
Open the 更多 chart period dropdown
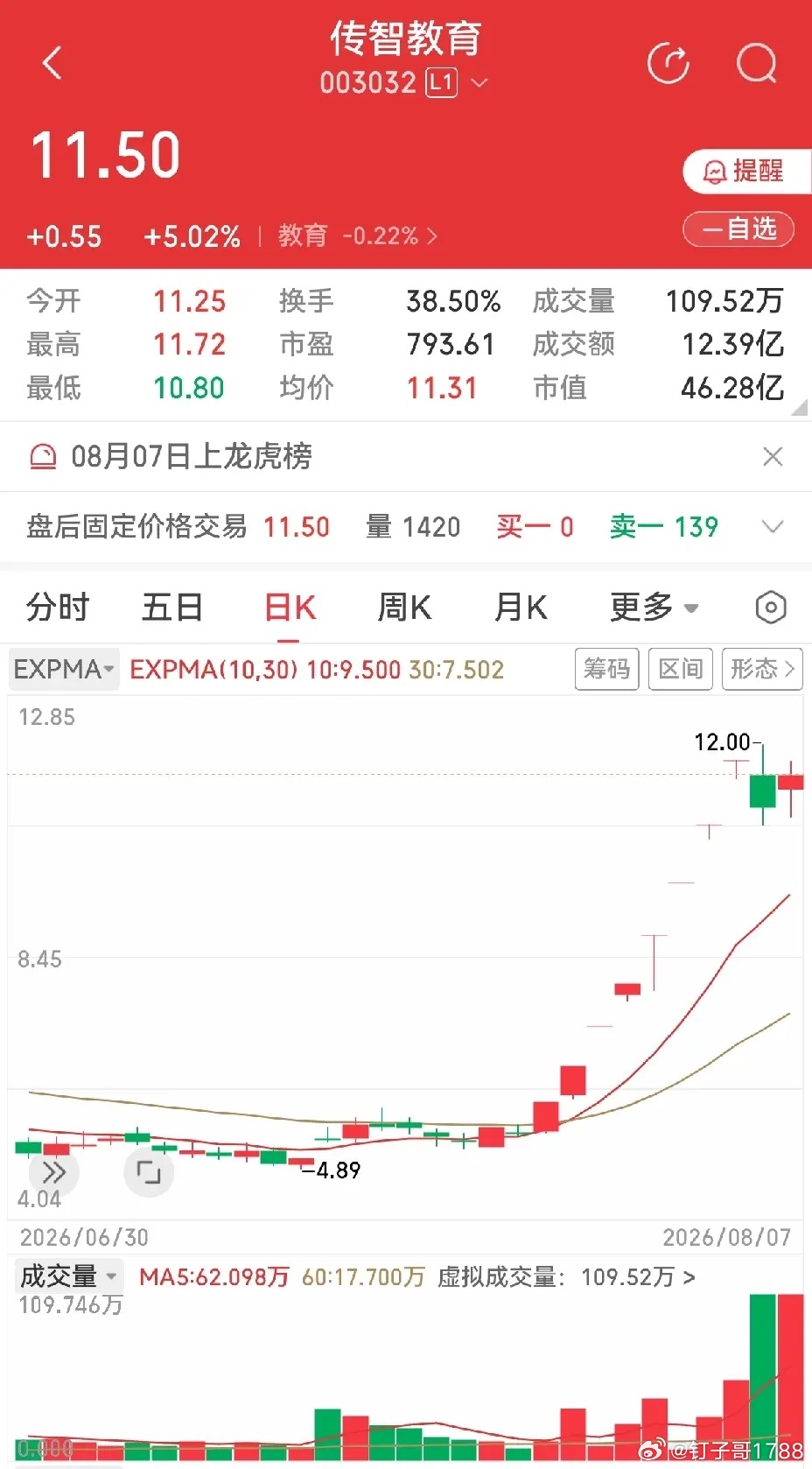pyautogui.click(x=654, y=607)
